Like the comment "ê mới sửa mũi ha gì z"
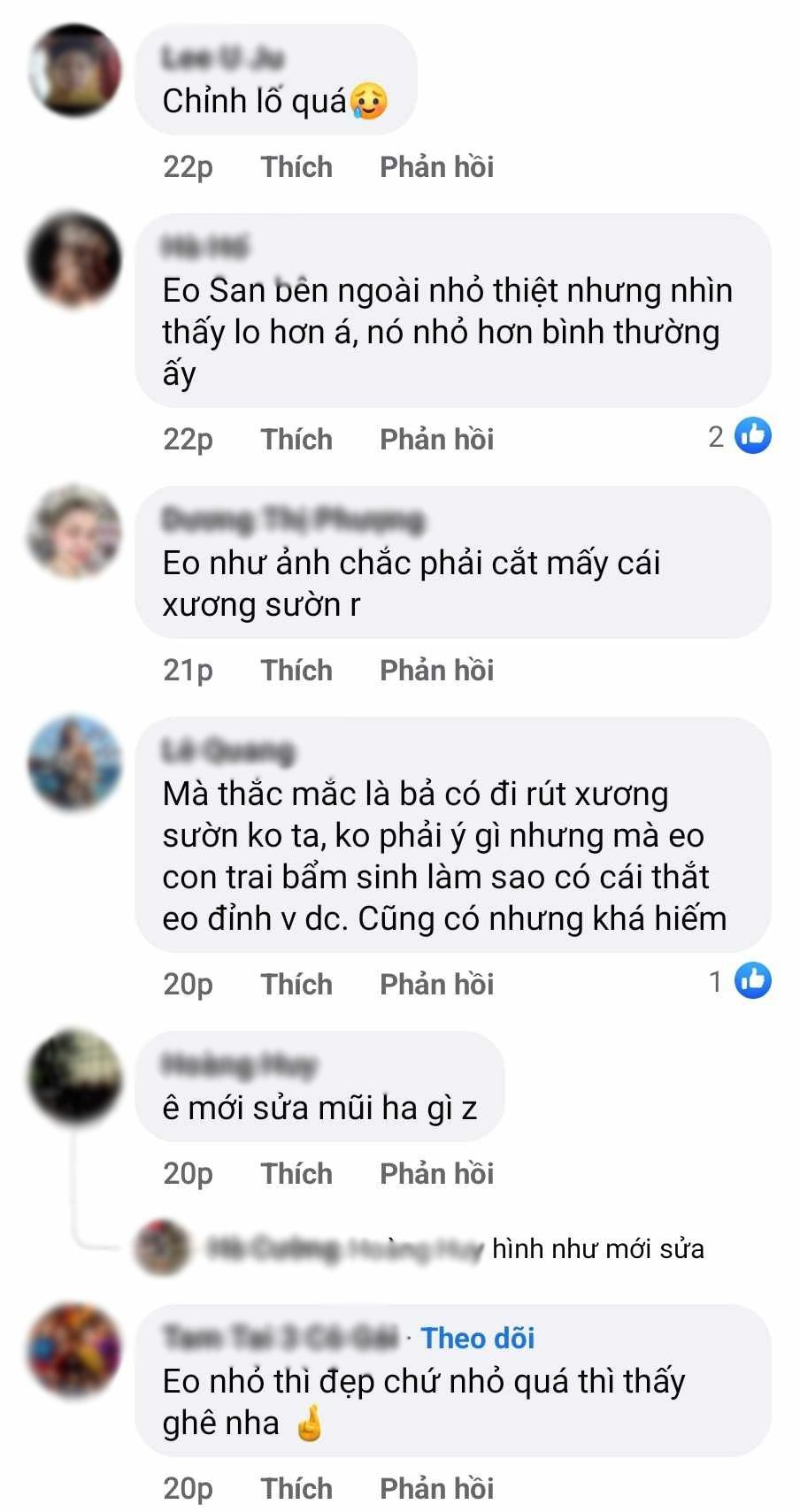Image resolution: width=800 pixels, height=1512 pixels. click(x=296, y=1174)
